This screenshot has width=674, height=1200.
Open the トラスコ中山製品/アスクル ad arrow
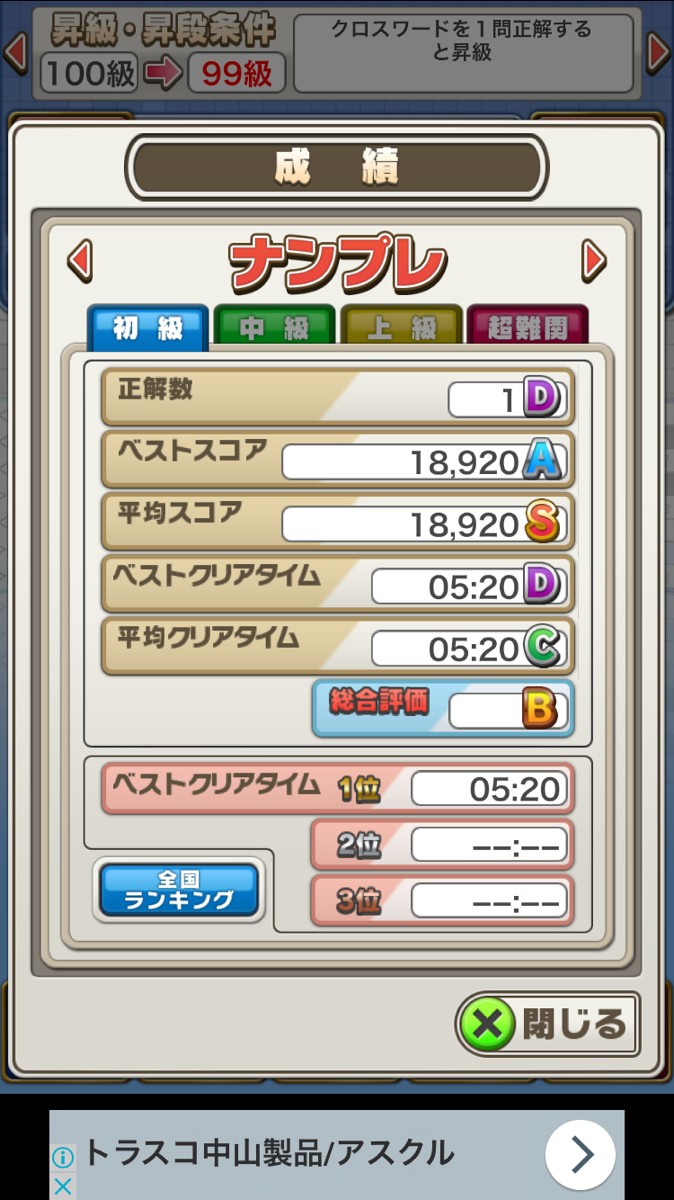(580, 1155)
